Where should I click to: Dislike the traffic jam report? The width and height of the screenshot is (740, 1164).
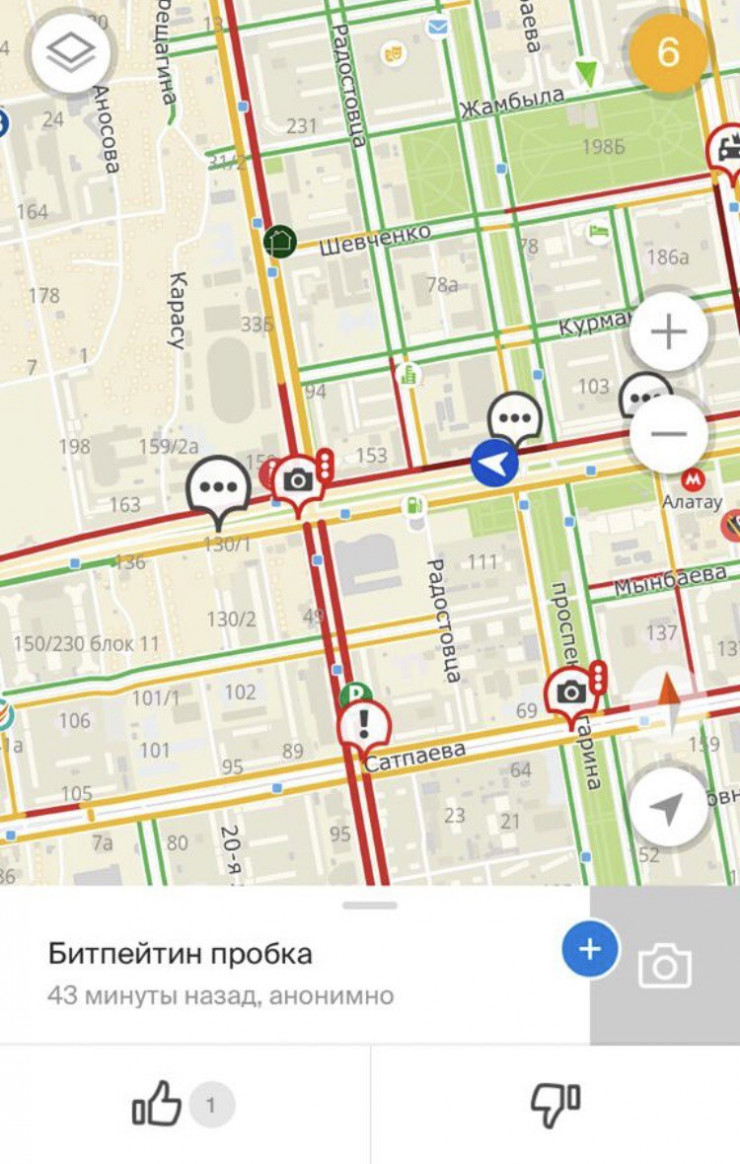555,1105
